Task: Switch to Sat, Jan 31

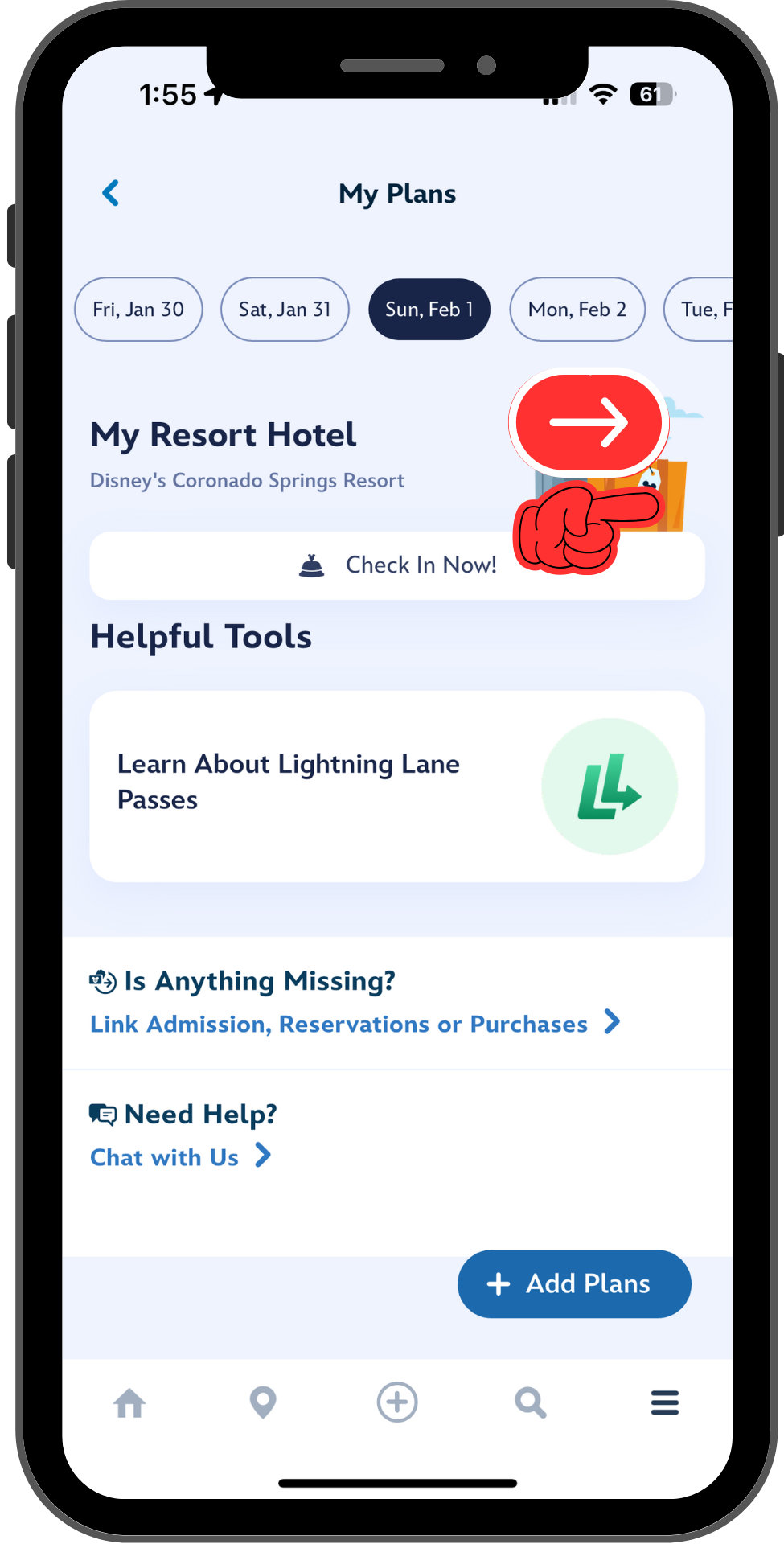Action: pos(285,310)
